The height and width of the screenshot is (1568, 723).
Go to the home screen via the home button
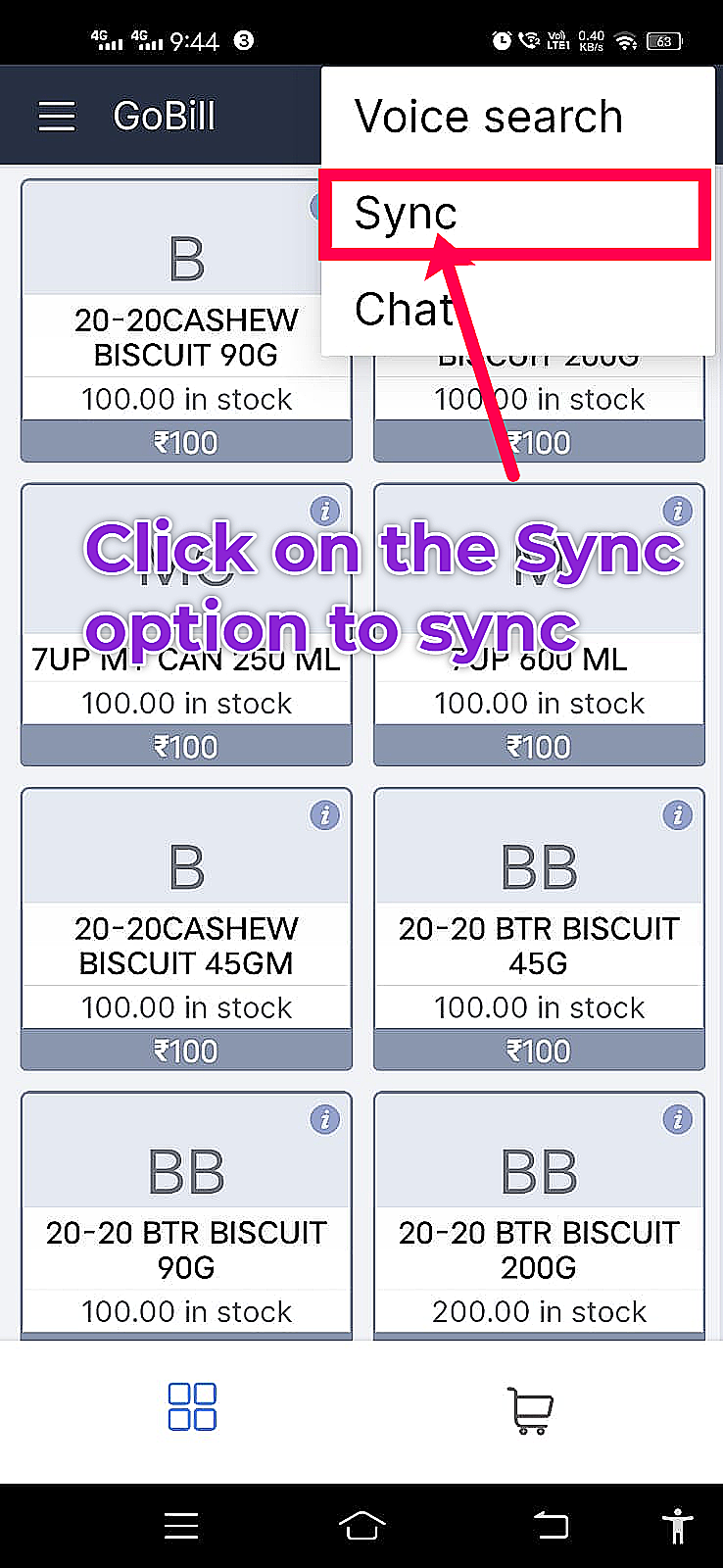(361, 1525)
